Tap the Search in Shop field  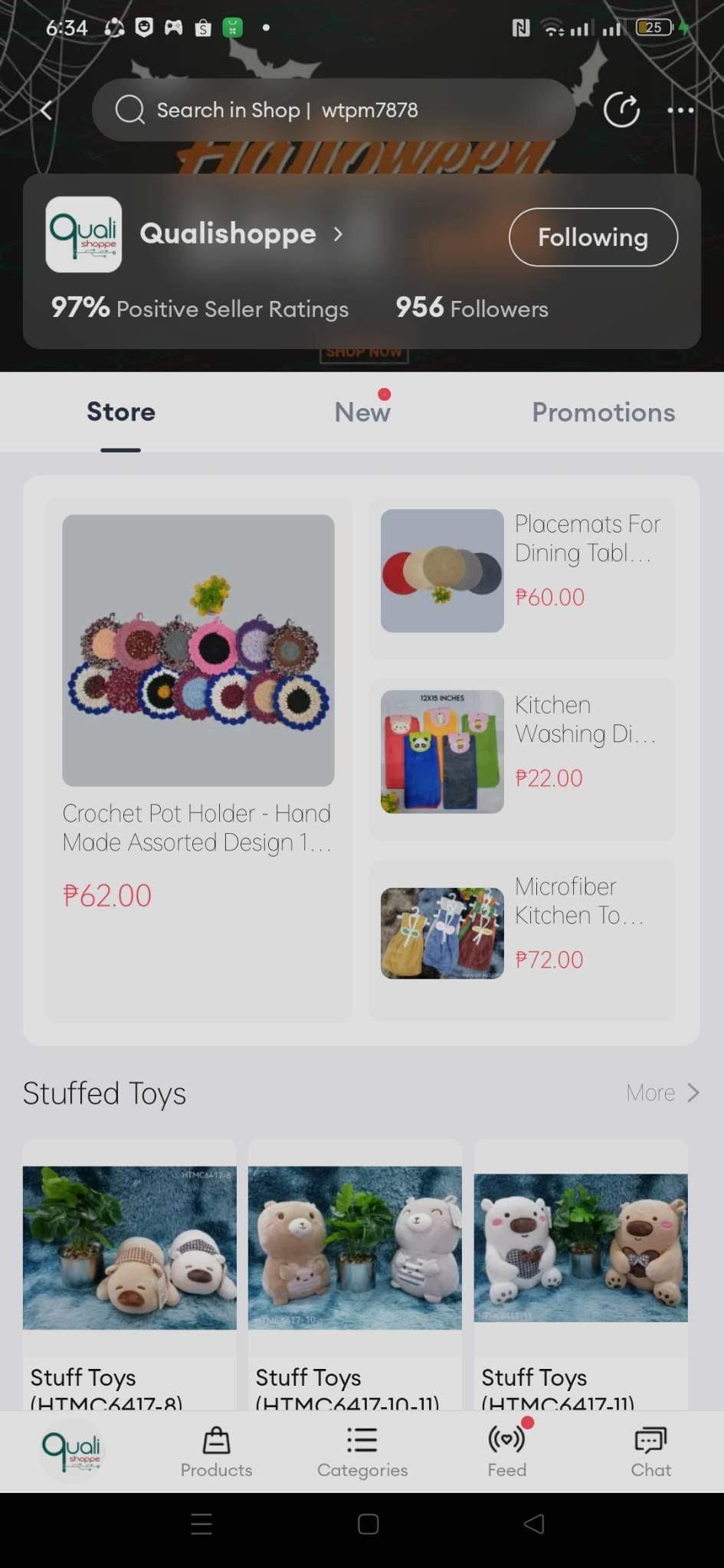[x=333, y=110]
